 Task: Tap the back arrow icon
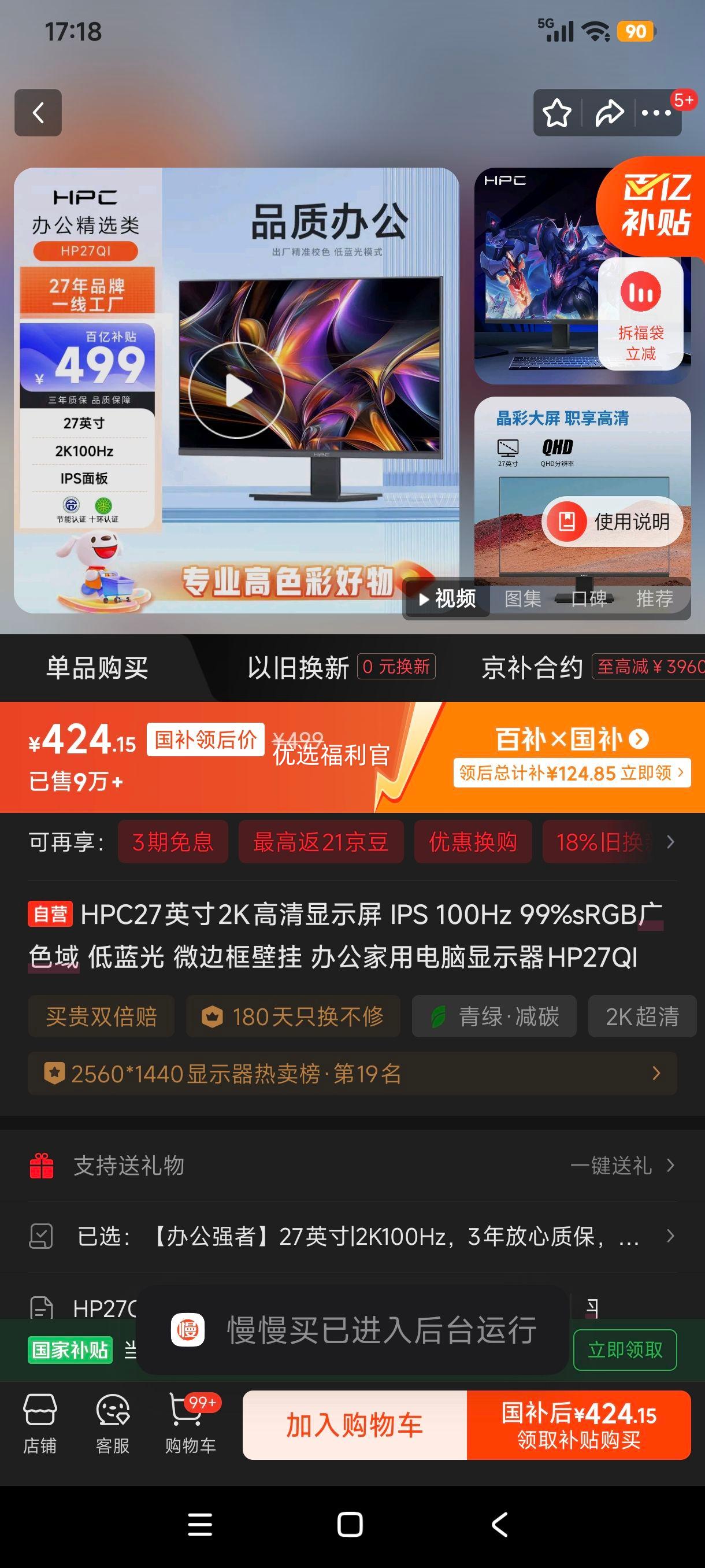coord(38,113)
